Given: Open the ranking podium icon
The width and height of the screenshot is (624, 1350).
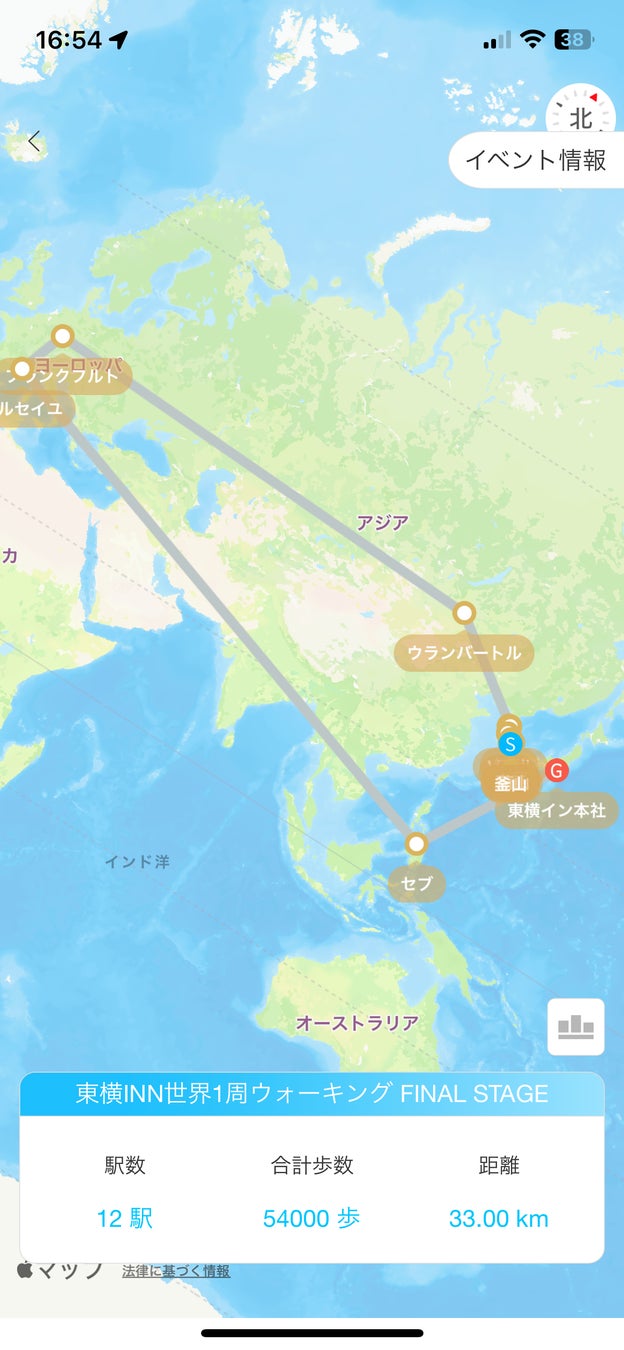Looking at the screenshot, I should coord(576,1027).
